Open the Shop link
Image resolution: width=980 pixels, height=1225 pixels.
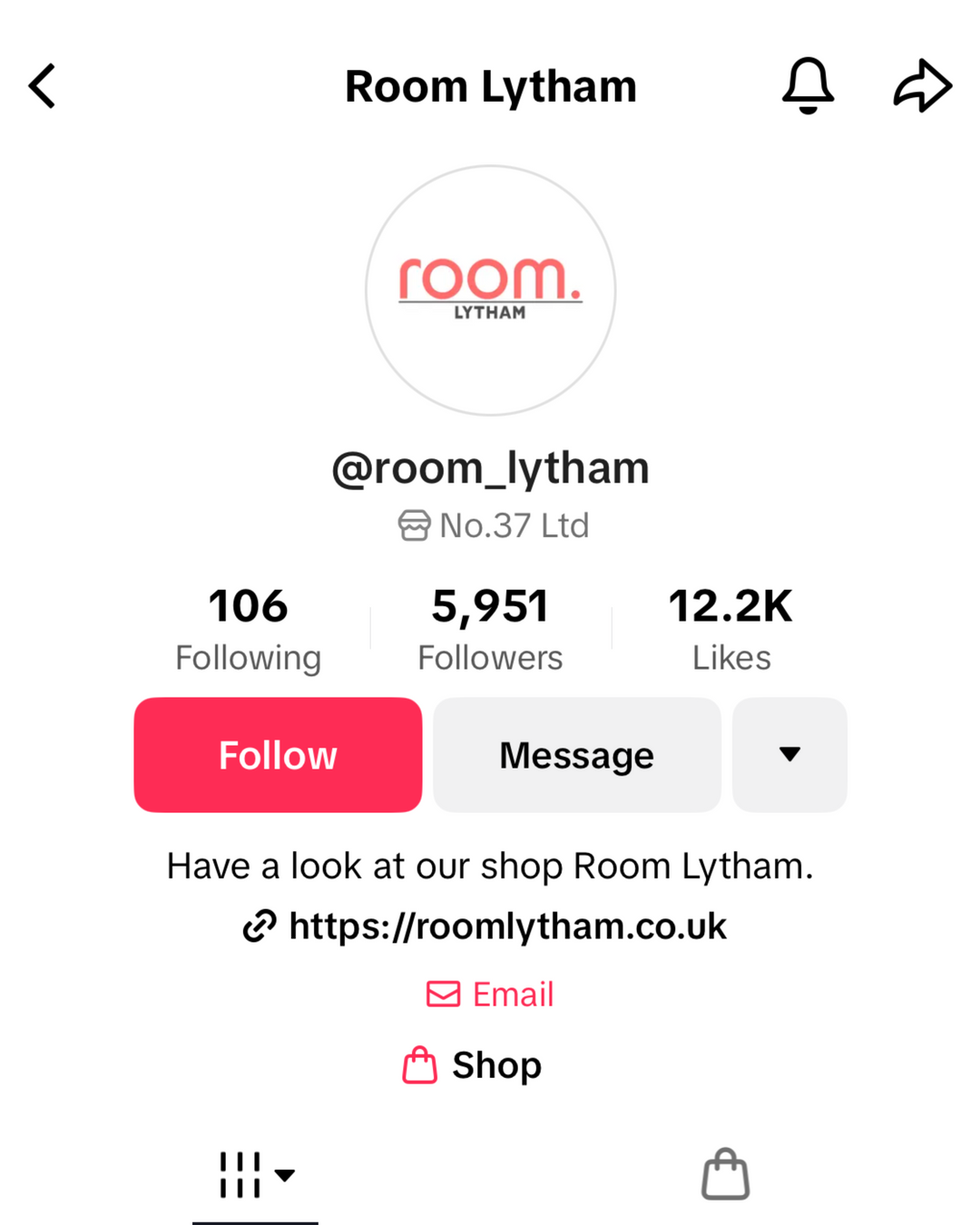[x=474, y=1065]
